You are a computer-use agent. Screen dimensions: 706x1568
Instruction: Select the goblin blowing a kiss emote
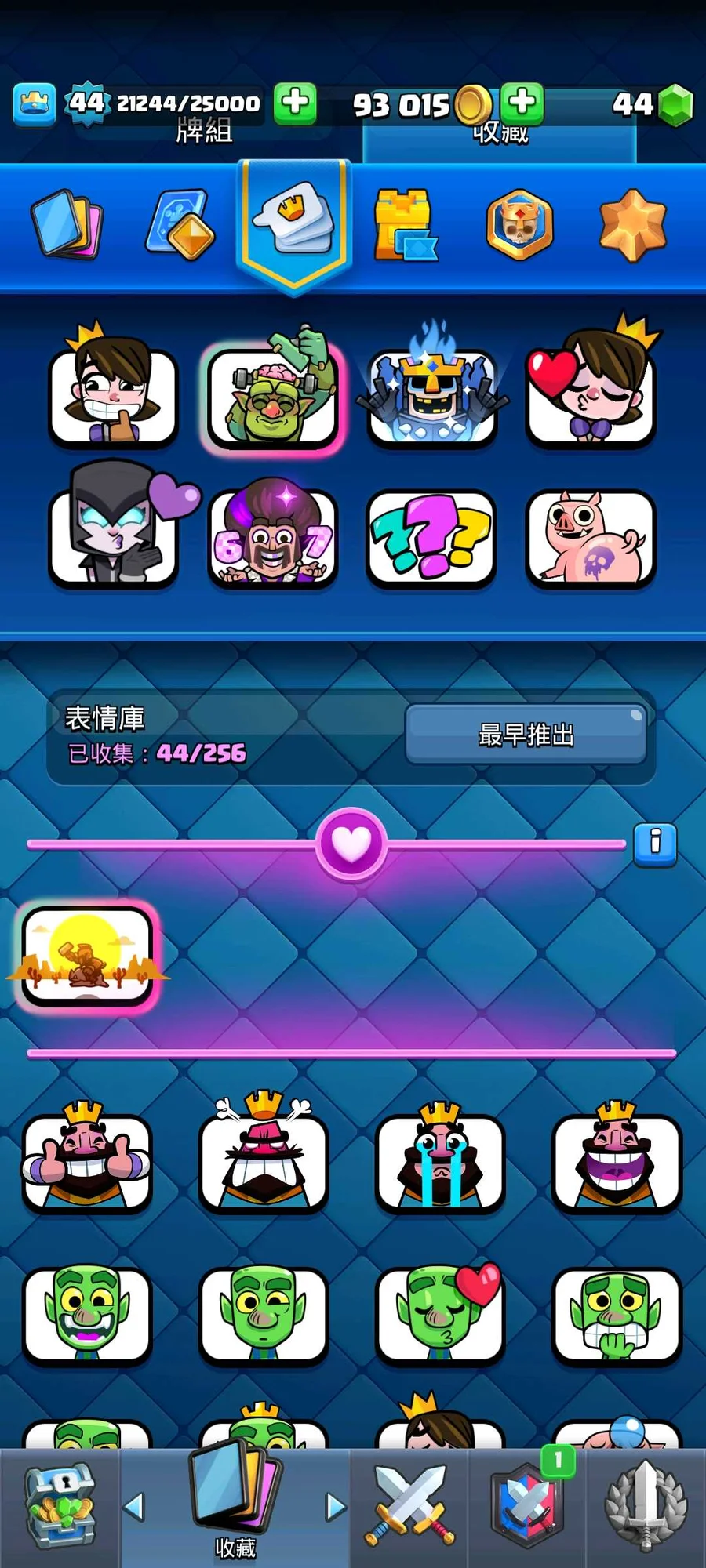pyautogui.click(x=440, y=1313)
